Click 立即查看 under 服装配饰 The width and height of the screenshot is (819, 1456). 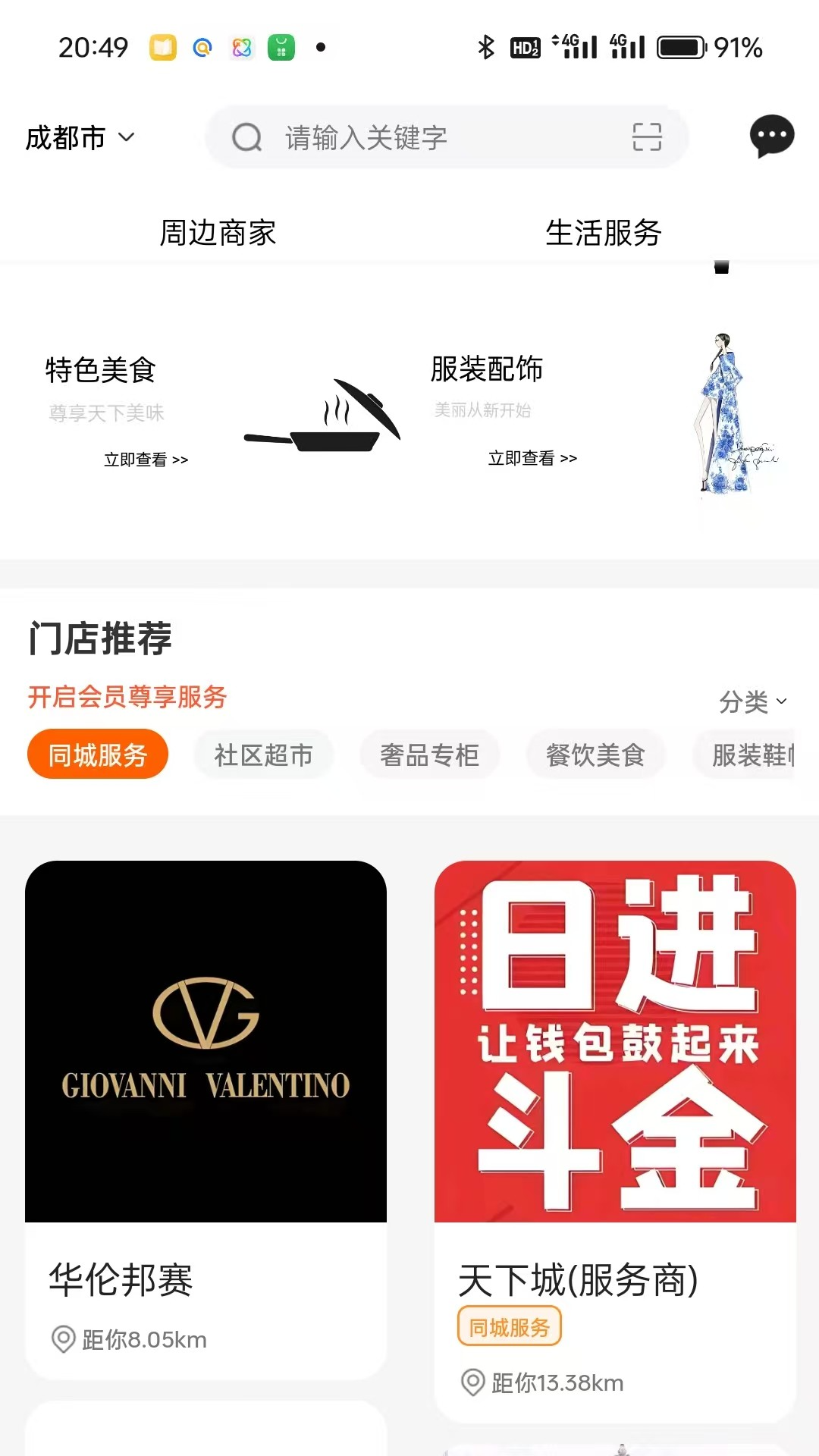point(531,458)
